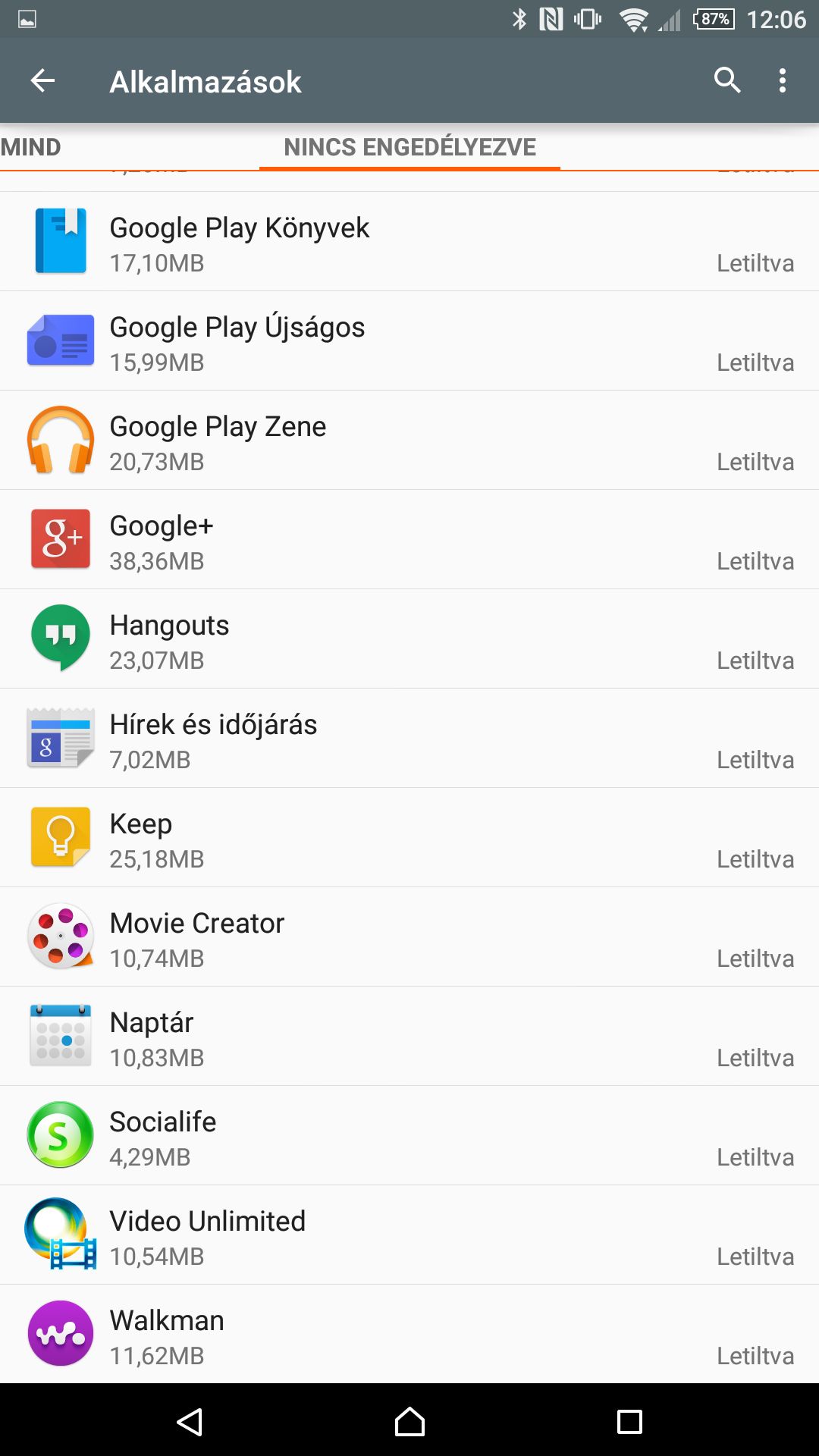Go back using the app bar arrow
This screenshot has height=1456, width=819.
coord(42,80)
